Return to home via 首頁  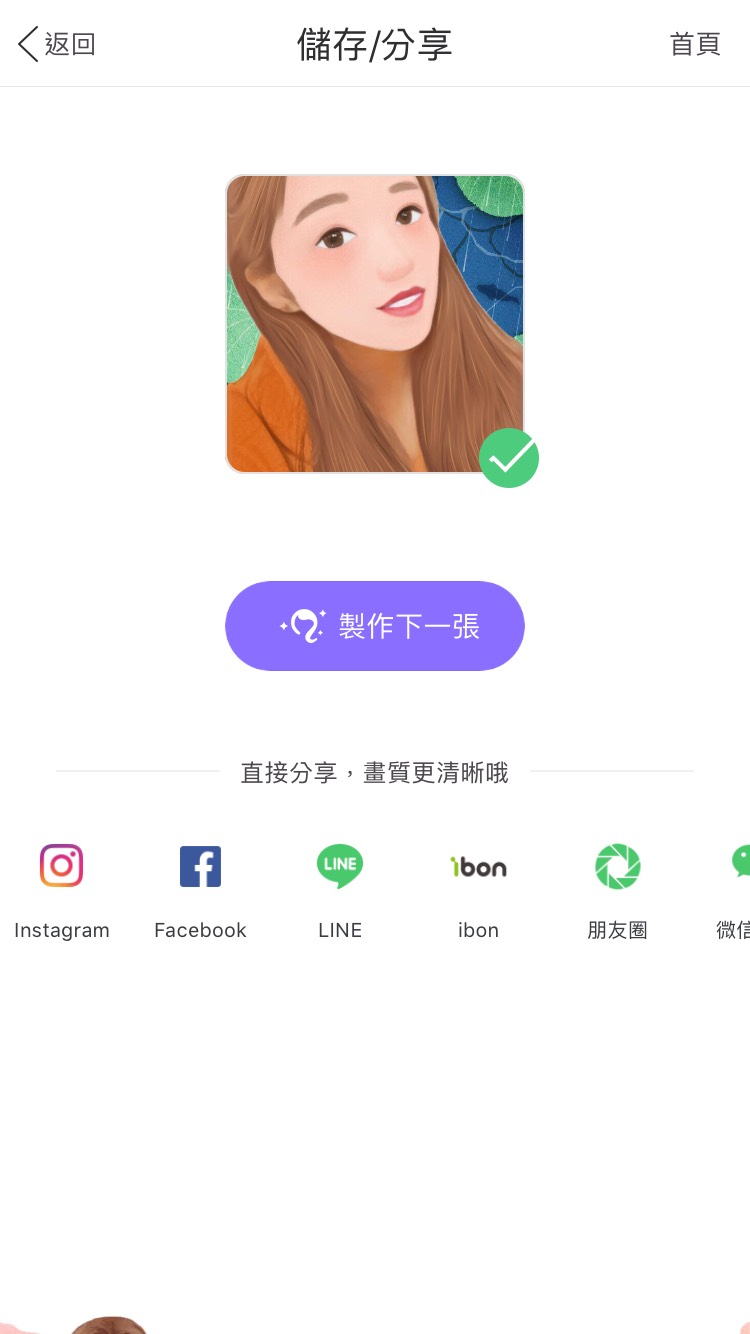[695, 44]
